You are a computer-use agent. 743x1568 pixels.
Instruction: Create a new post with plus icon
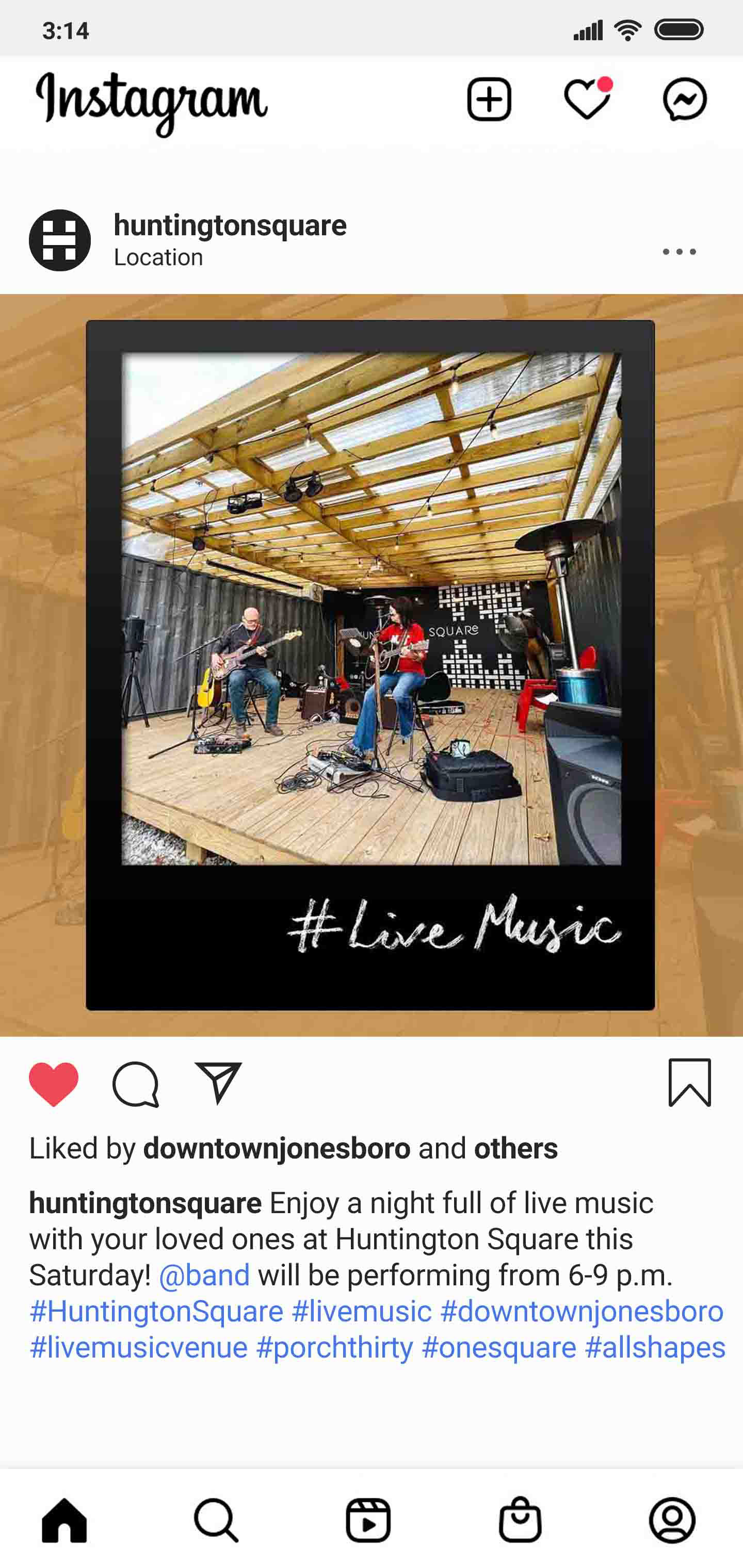click(489, 99)
